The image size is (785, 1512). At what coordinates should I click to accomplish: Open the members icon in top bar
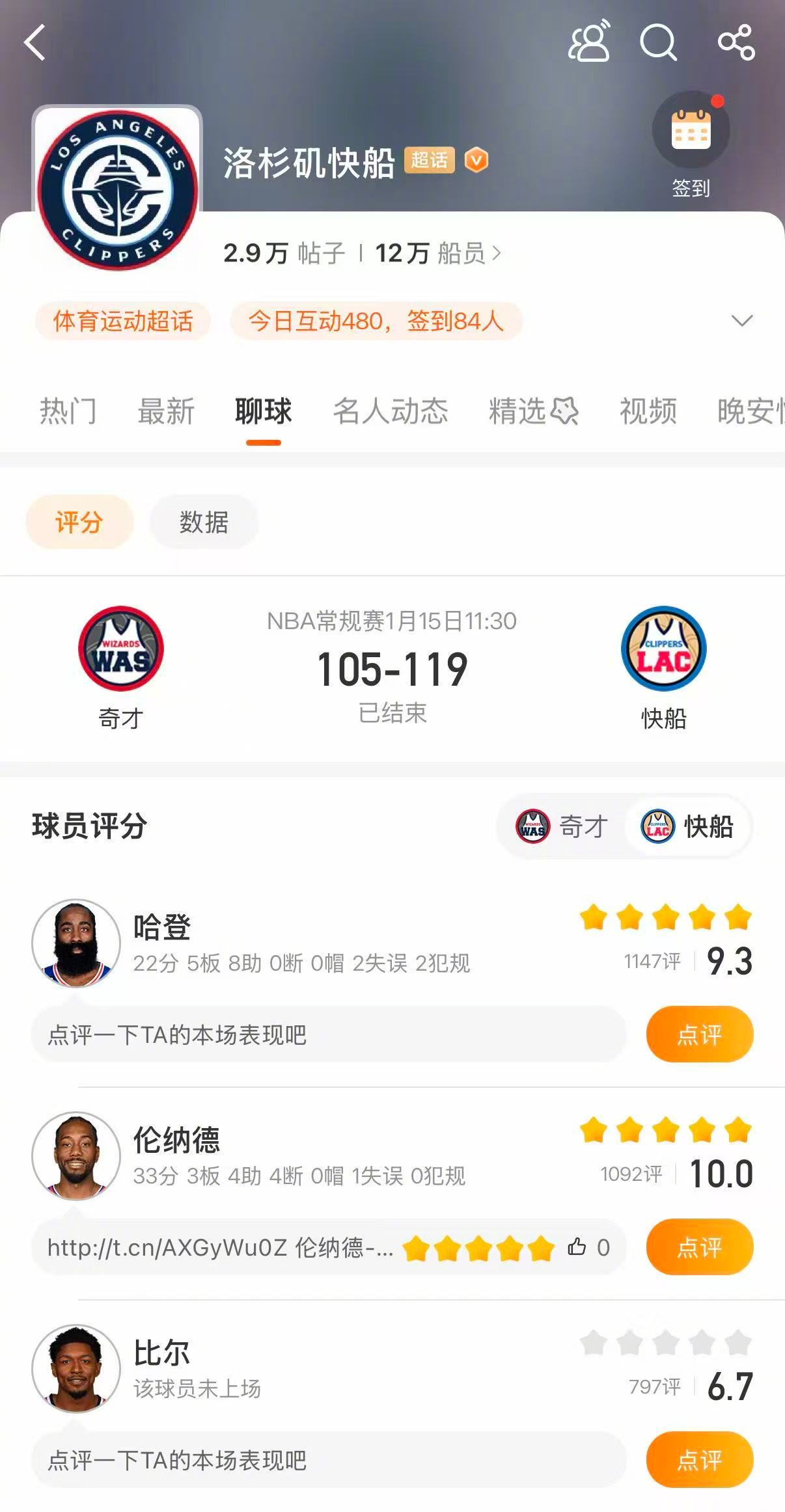click(x=589, y=42)
